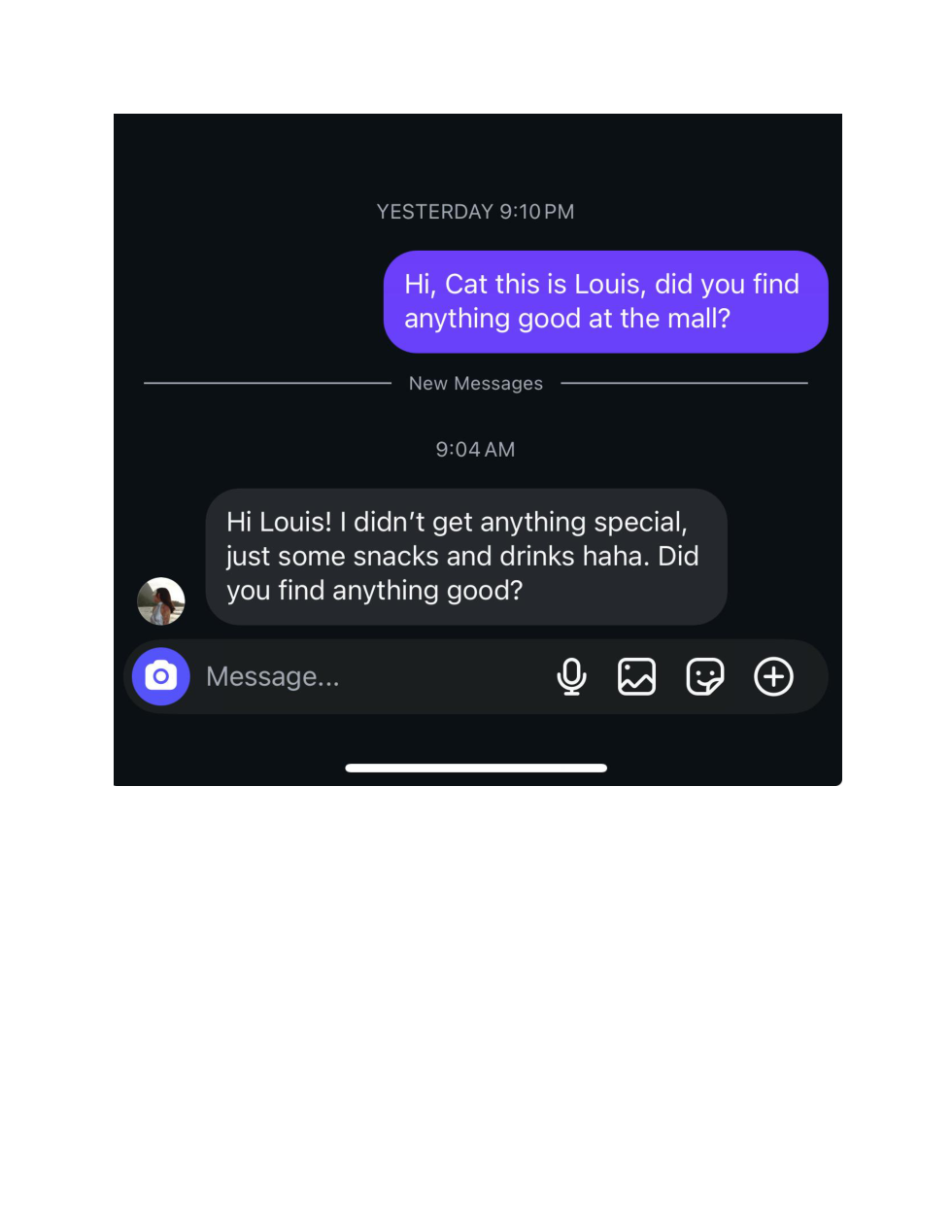Open the sticker picker
The image size is (952, 1232).
click(705, 676)
